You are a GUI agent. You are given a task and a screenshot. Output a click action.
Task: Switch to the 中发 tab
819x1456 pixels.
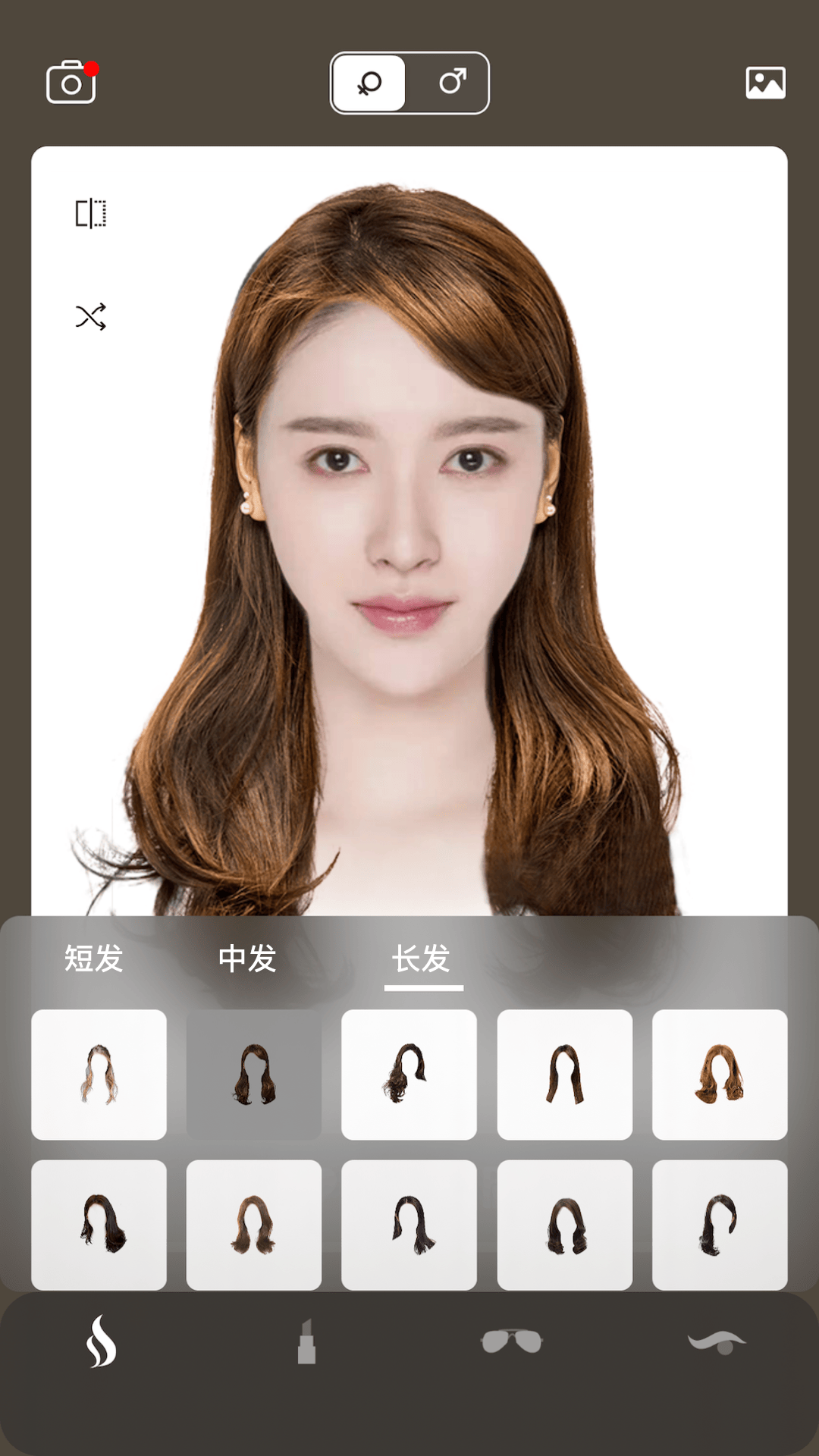247,959
